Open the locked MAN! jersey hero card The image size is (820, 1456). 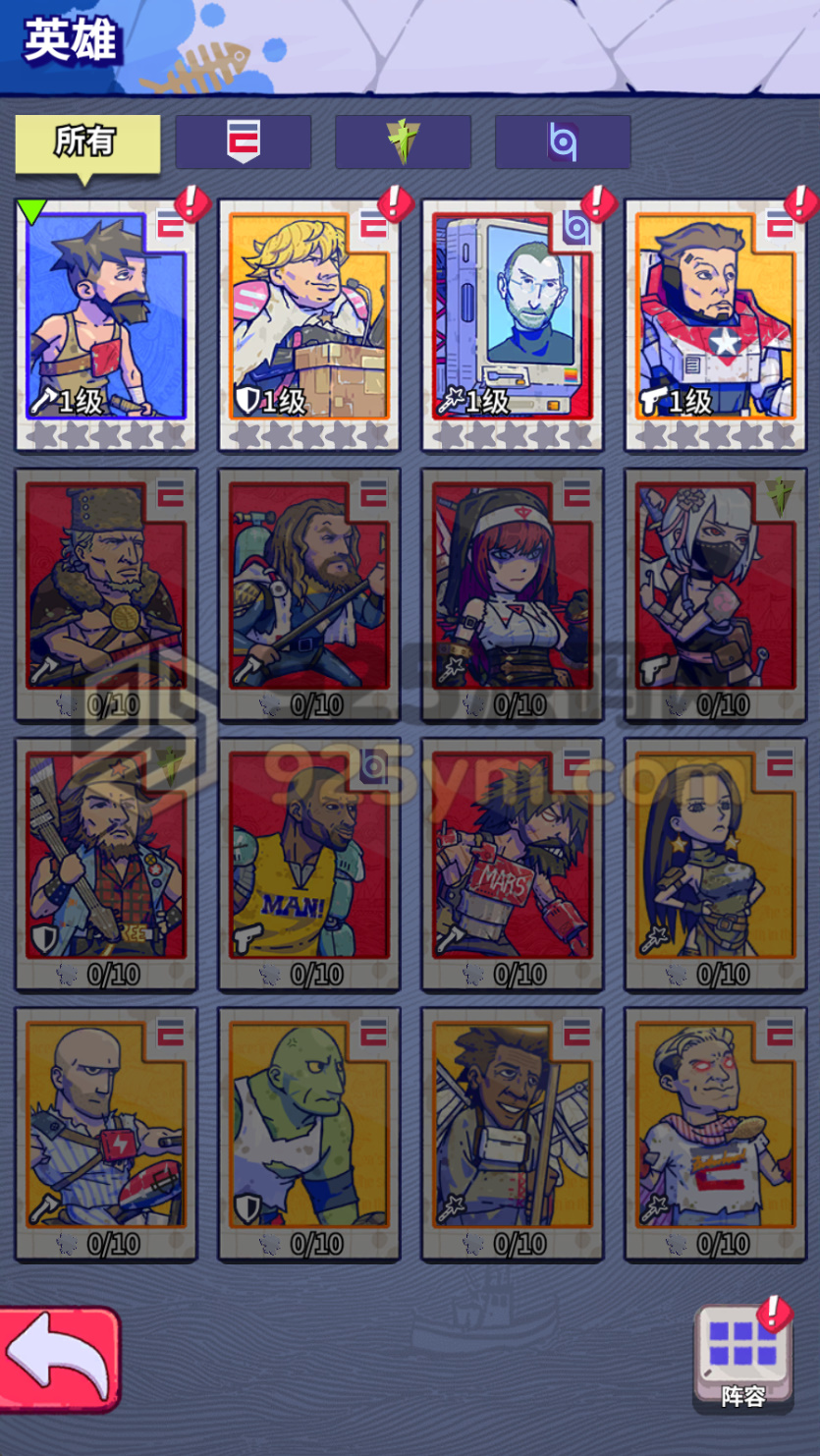[309, 865]
